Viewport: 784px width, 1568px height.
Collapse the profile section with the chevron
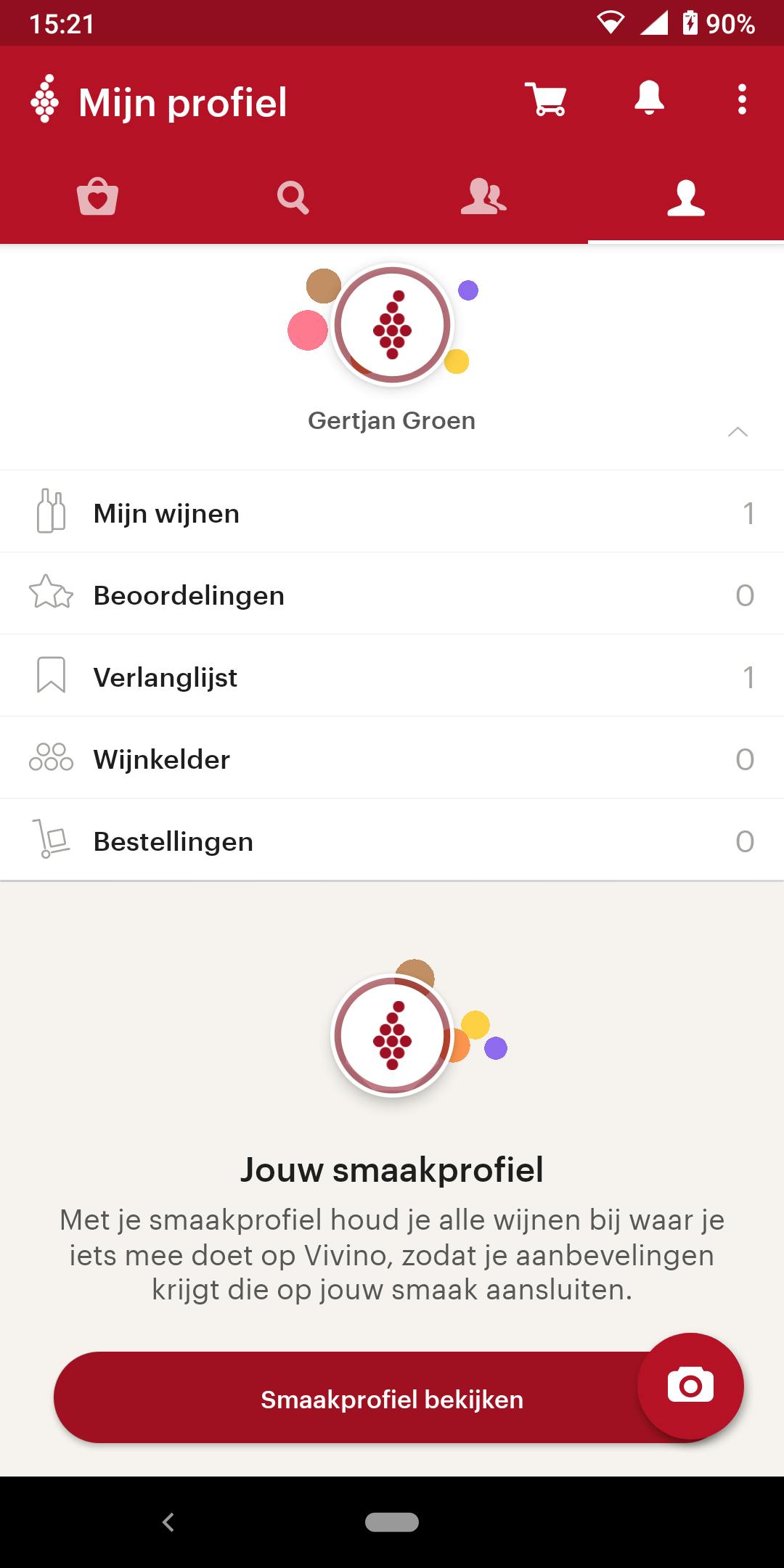click(739, 431)
